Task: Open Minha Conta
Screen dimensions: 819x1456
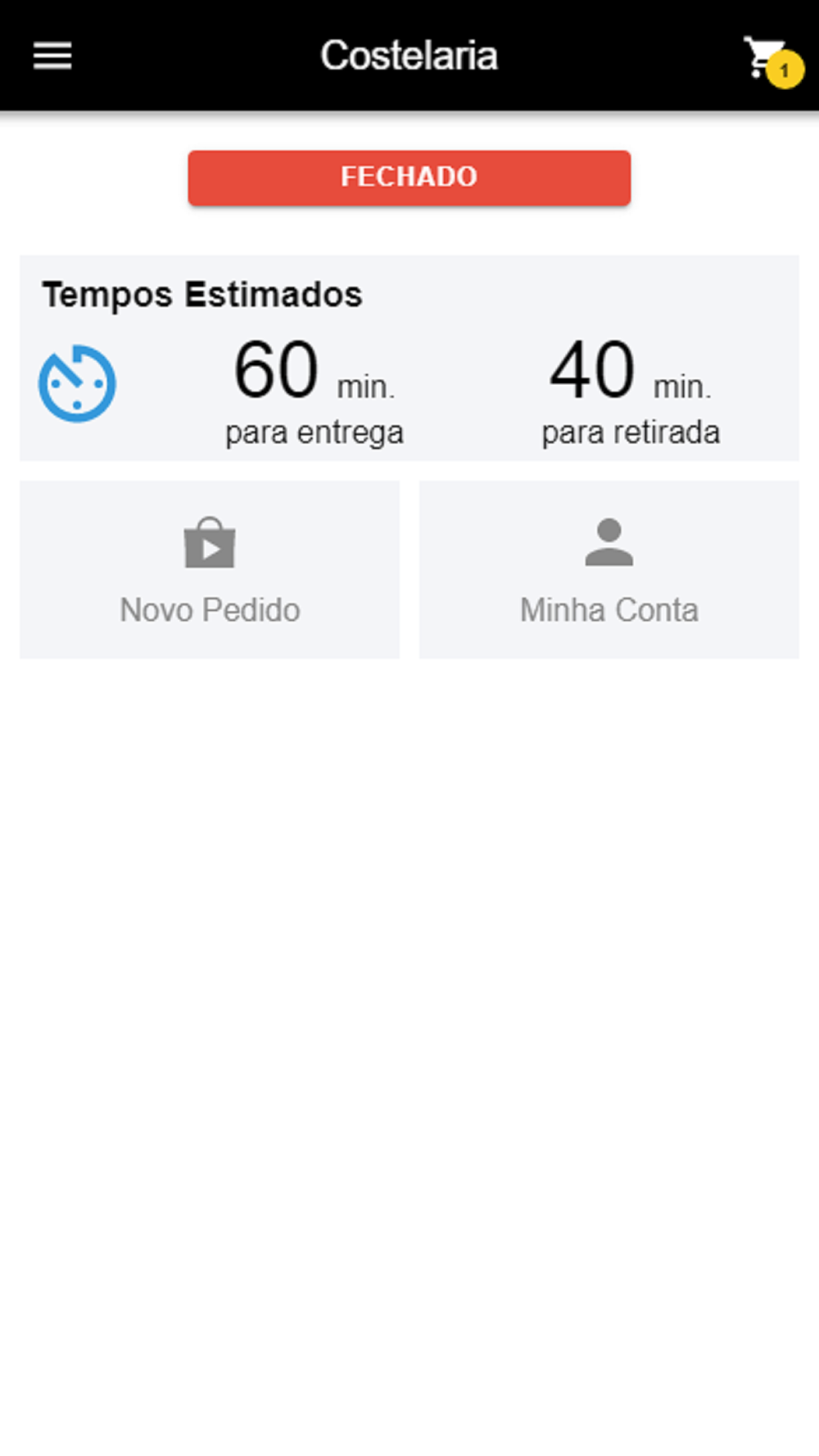Action: pyautogui.click(x=609, y=569)
